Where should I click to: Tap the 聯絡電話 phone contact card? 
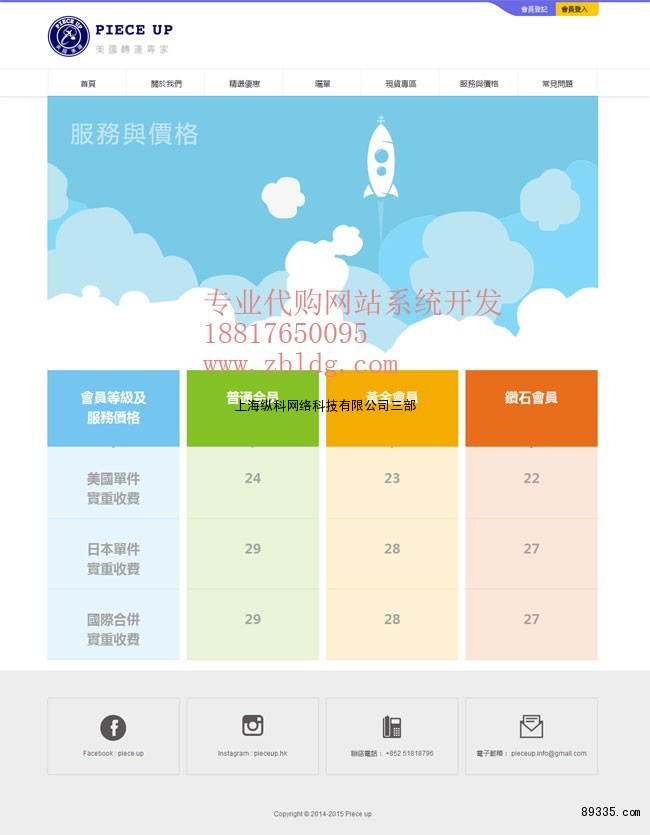392,736
